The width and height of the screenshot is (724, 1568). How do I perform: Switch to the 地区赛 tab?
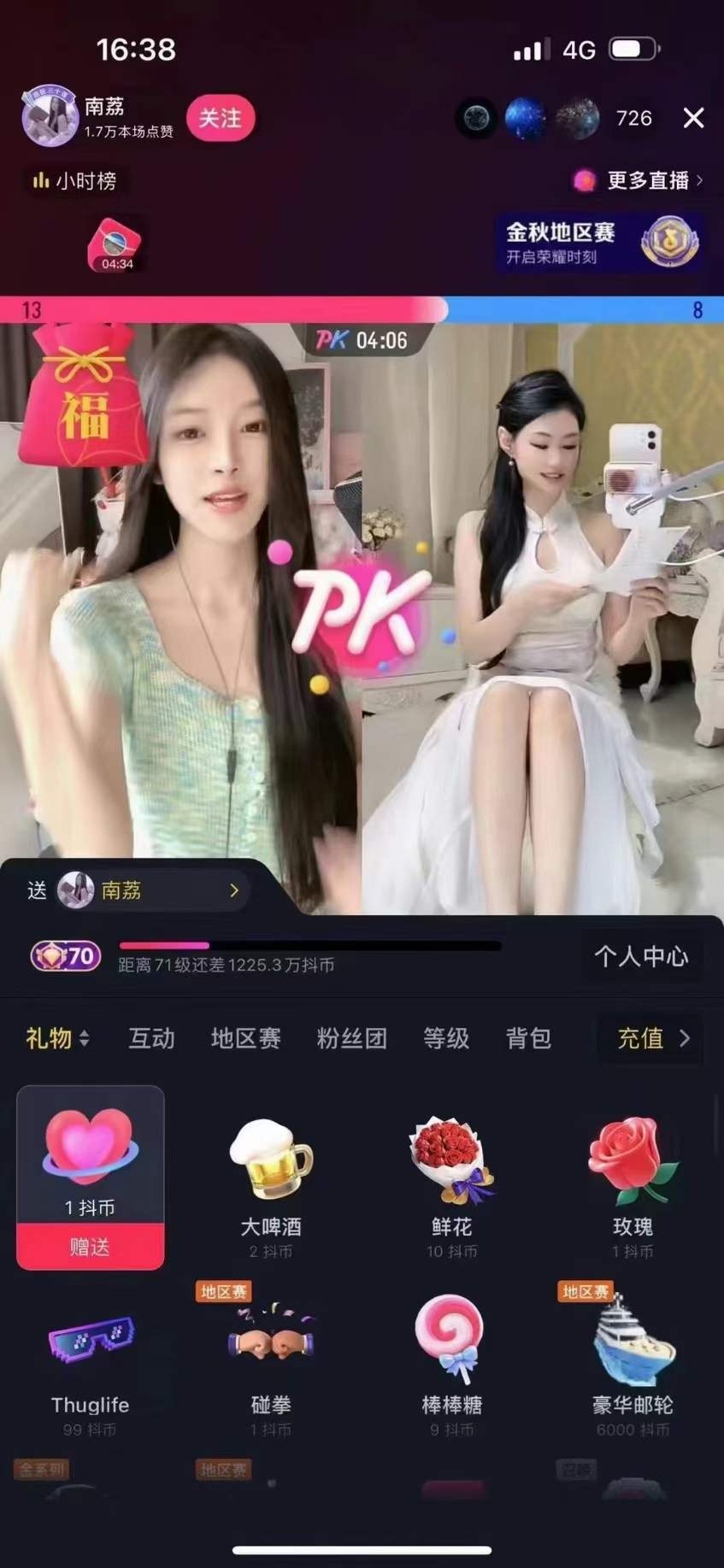pyautogui.click(x=245, y=1038)
